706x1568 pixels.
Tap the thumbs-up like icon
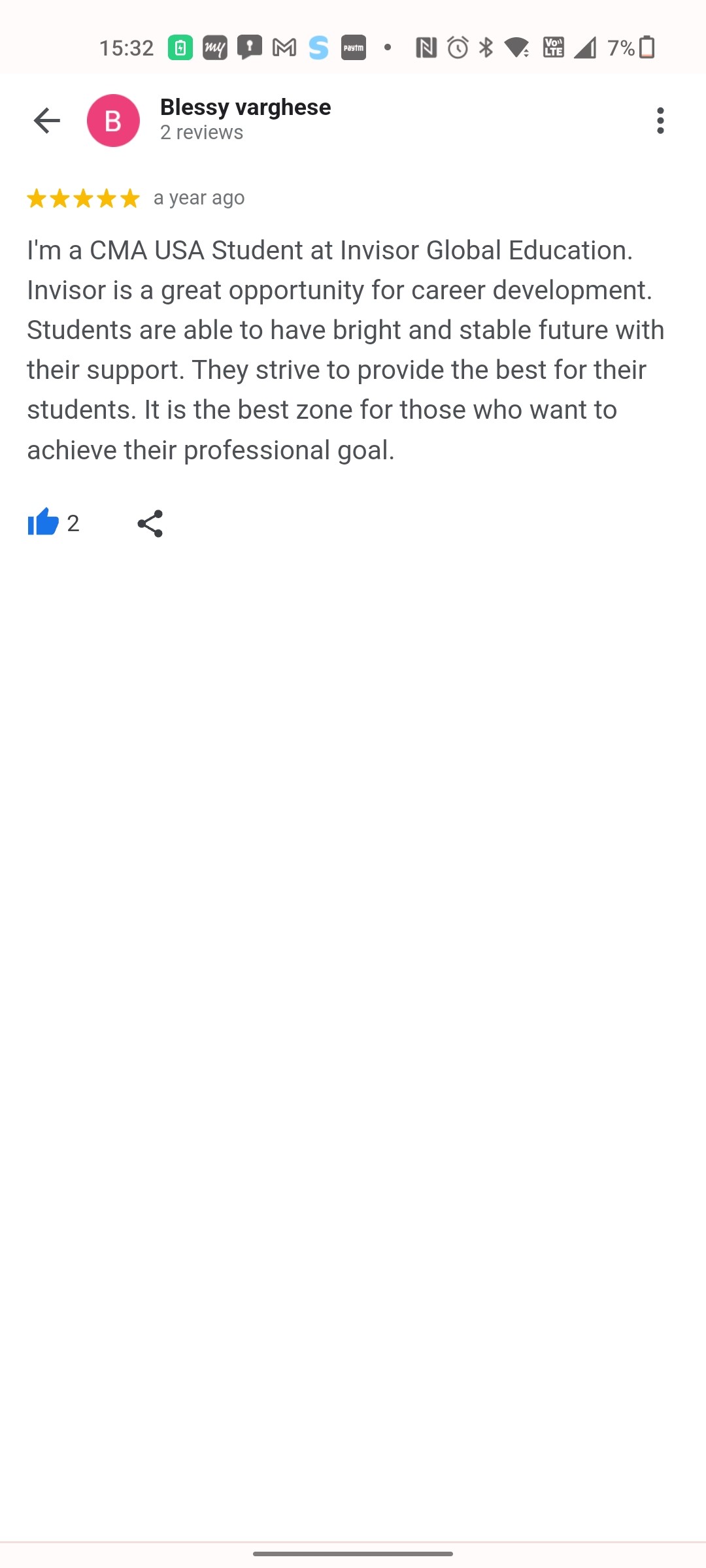[43, 523]
